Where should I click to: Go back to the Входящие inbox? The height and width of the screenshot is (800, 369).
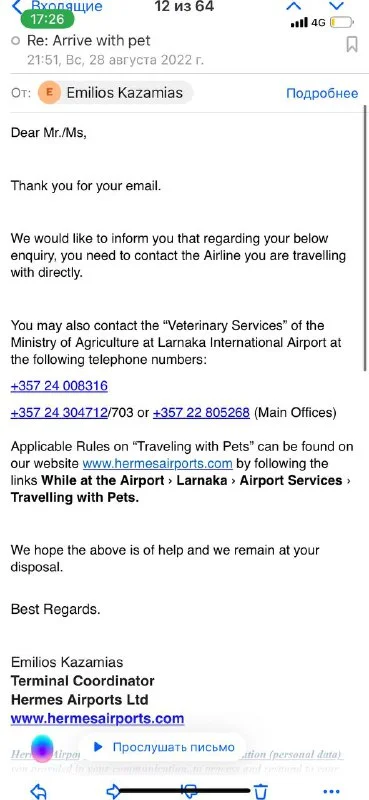[x=57, y=6]
